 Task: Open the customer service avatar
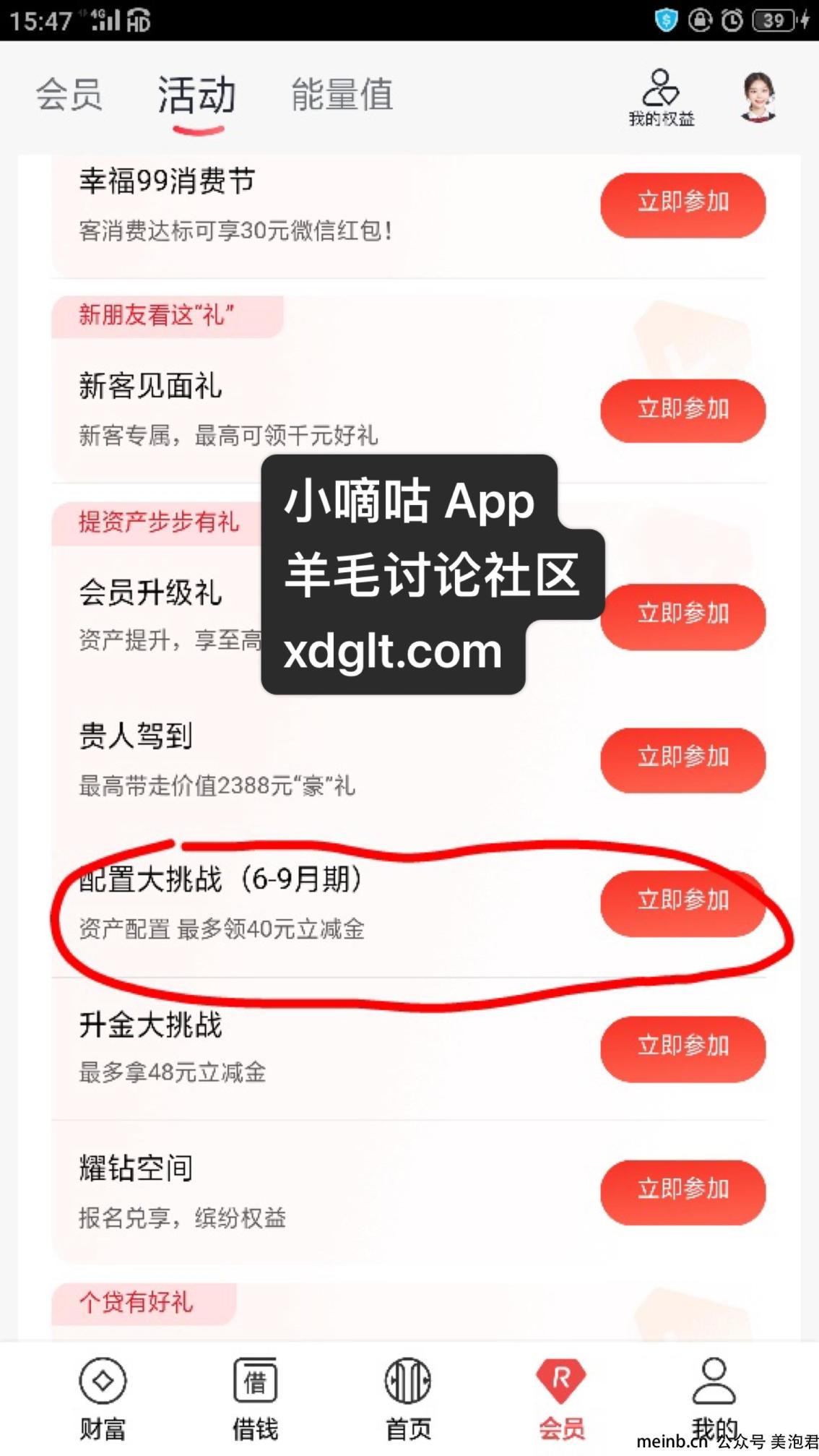click(x=758, y=97)
